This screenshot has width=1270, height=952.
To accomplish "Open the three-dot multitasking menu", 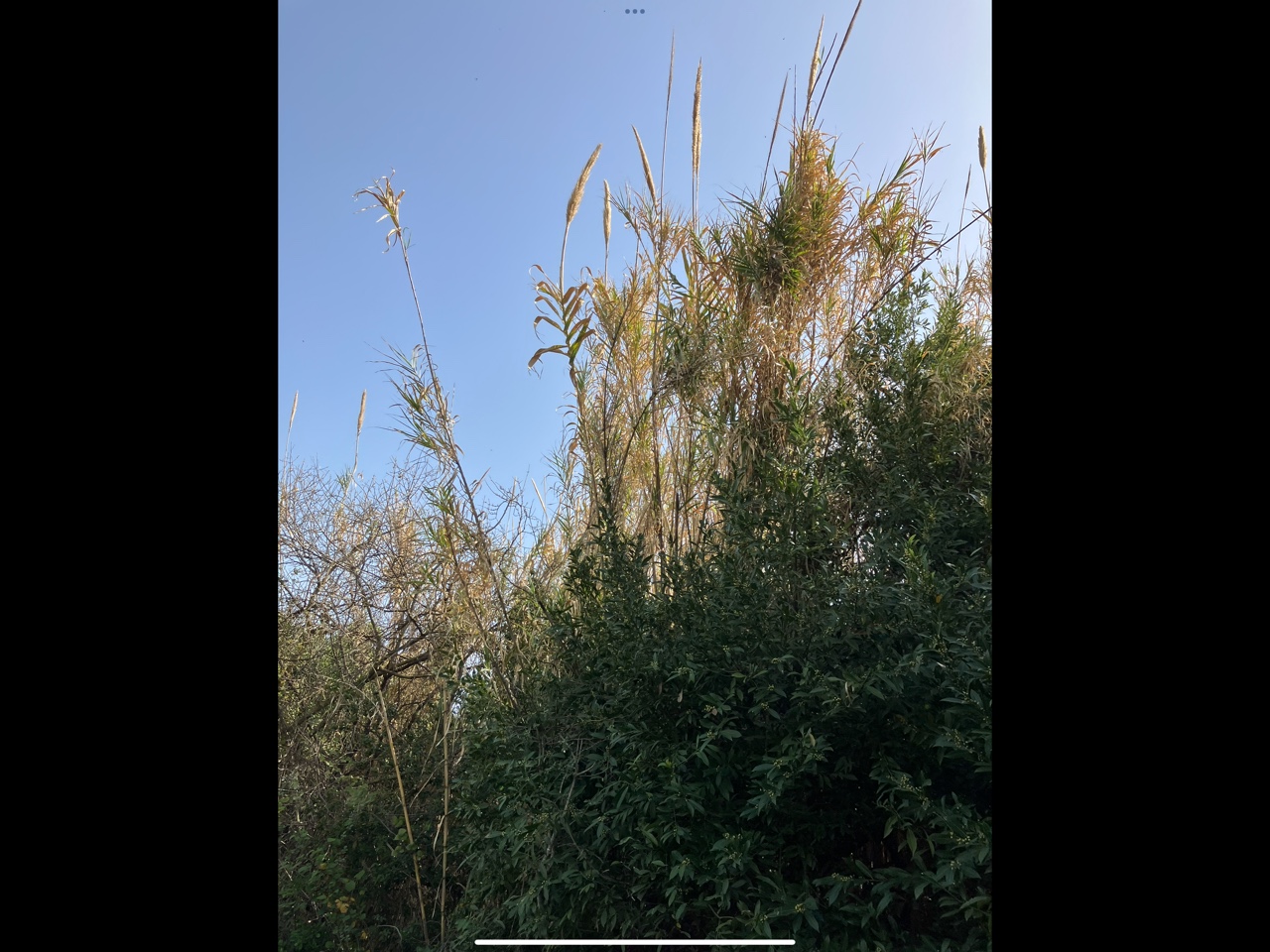I will coord(635,11).
